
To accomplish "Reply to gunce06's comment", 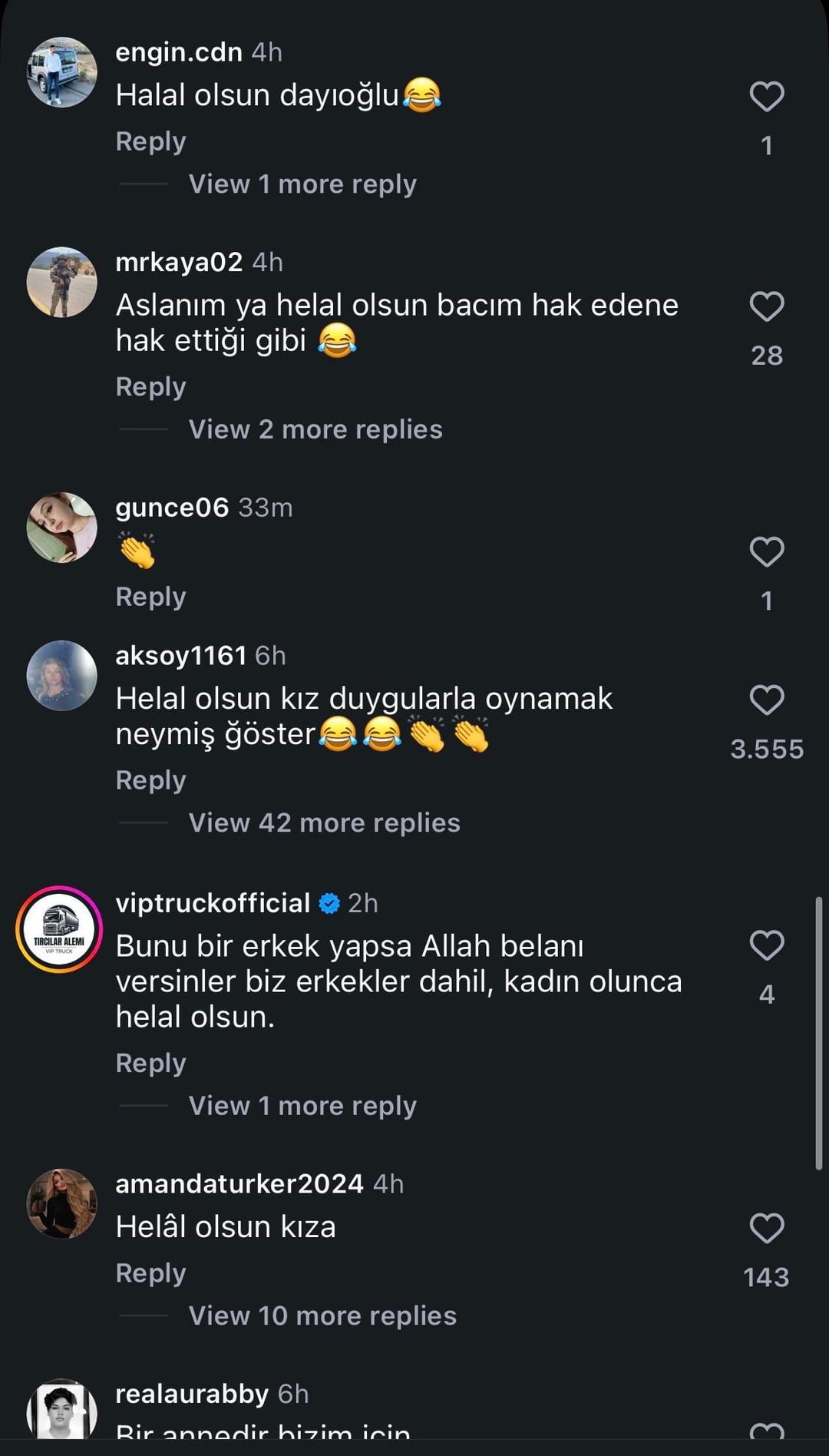I will pos(150,597).
